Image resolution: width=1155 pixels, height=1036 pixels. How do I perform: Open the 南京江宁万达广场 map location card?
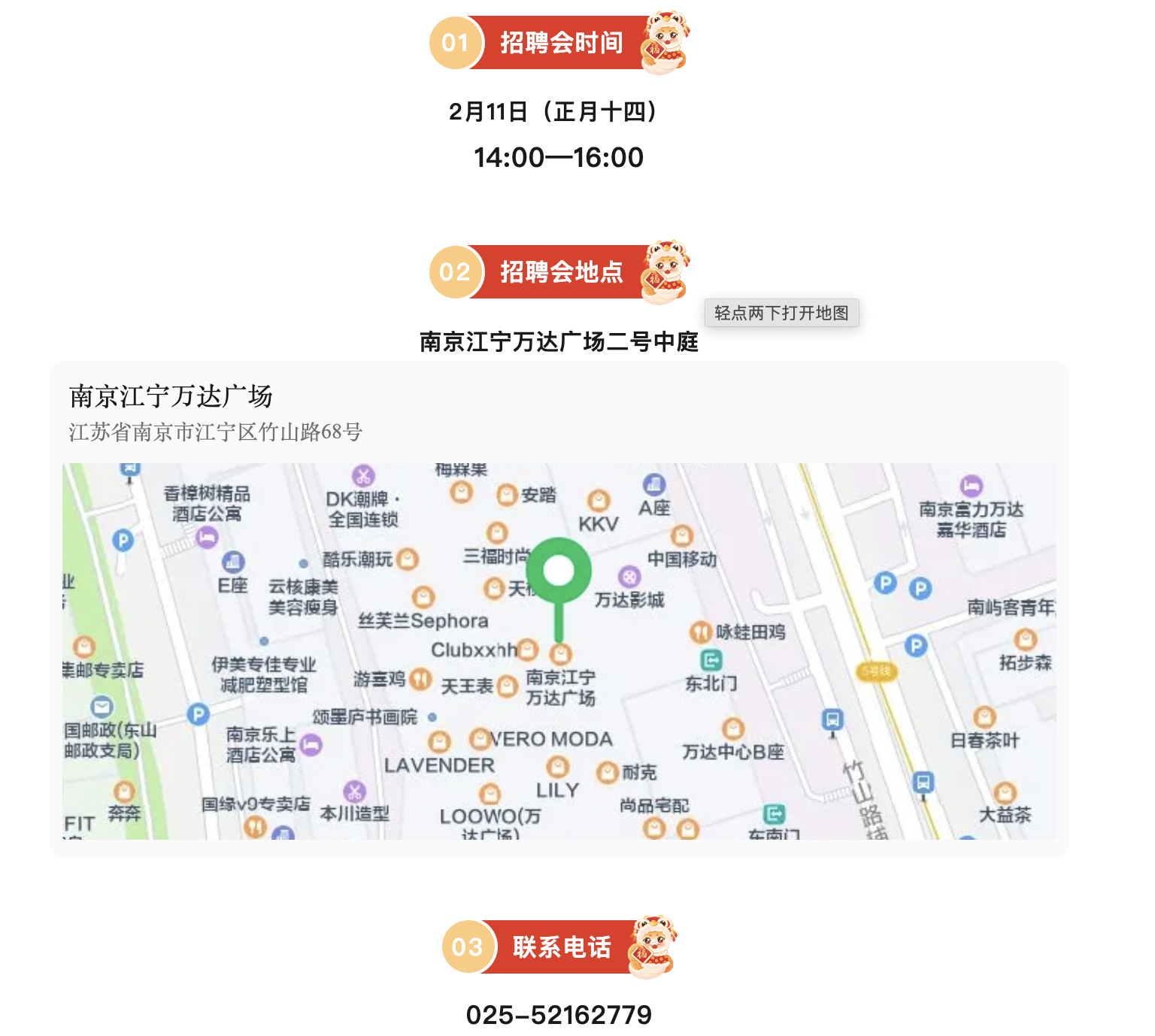pos(558,609)
